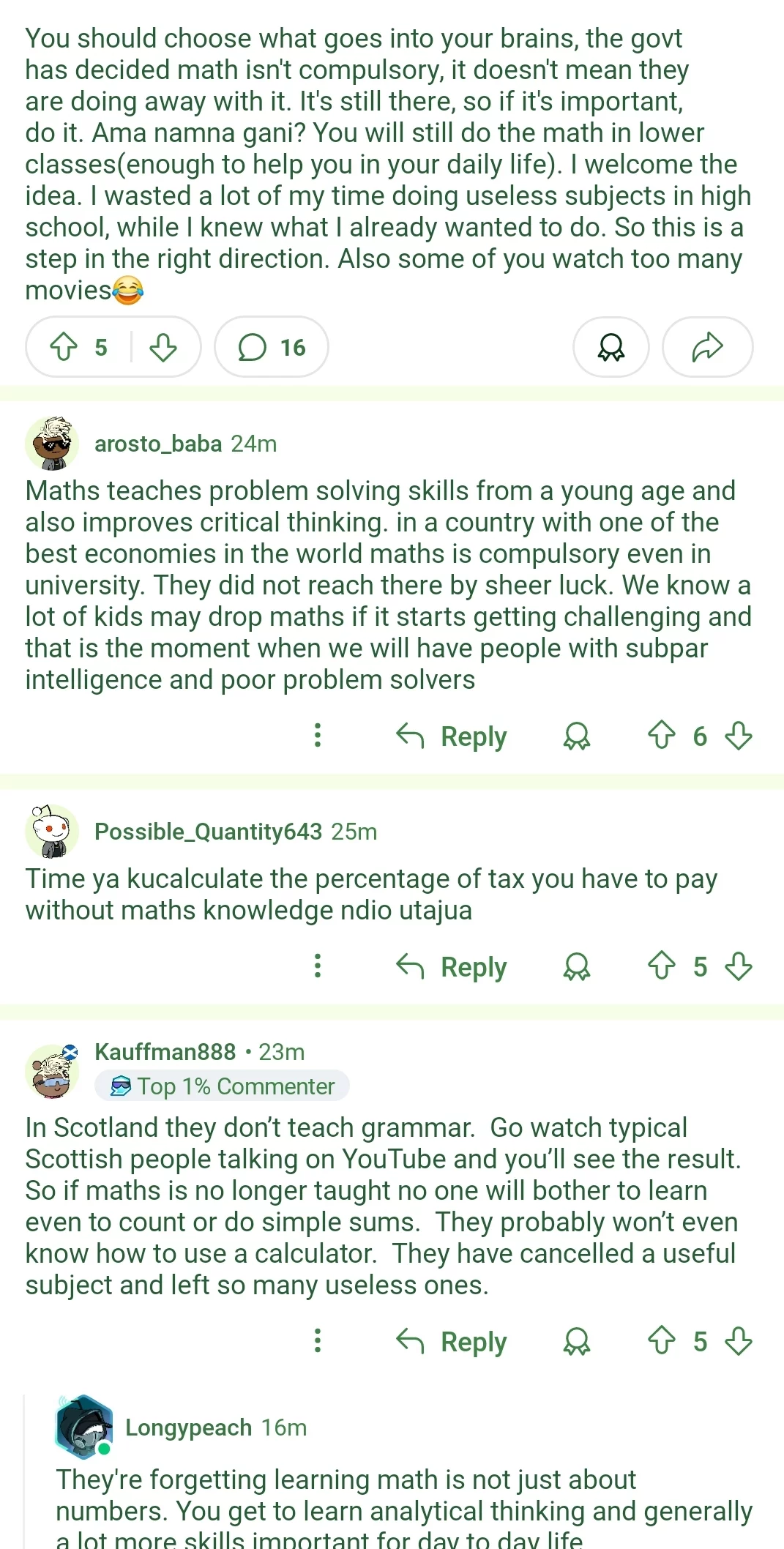This screenshot has width=784, height=1549.
Task: Give an award to the main post
Action: click(x=611, y=347)
